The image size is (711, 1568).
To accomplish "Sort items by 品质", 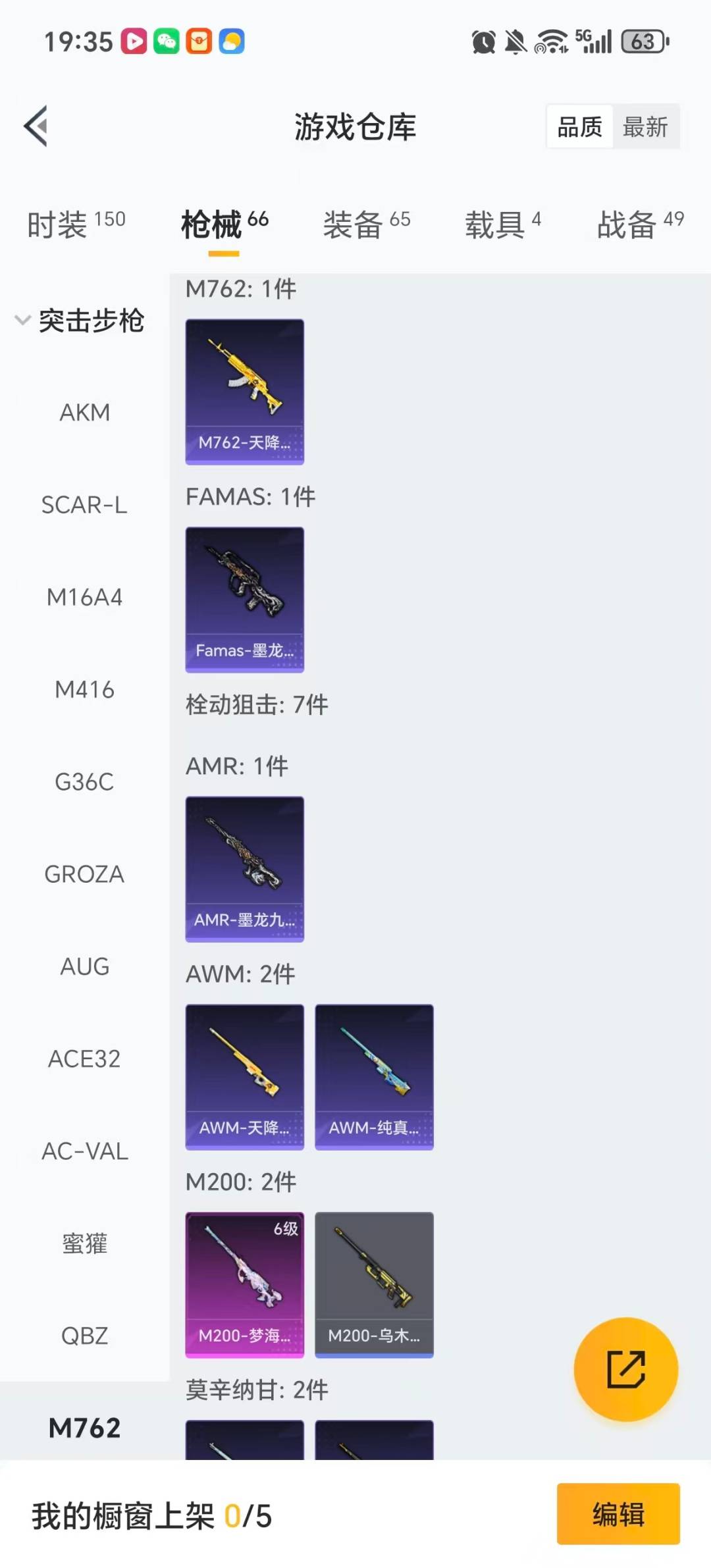I will (x=579, y=126).
